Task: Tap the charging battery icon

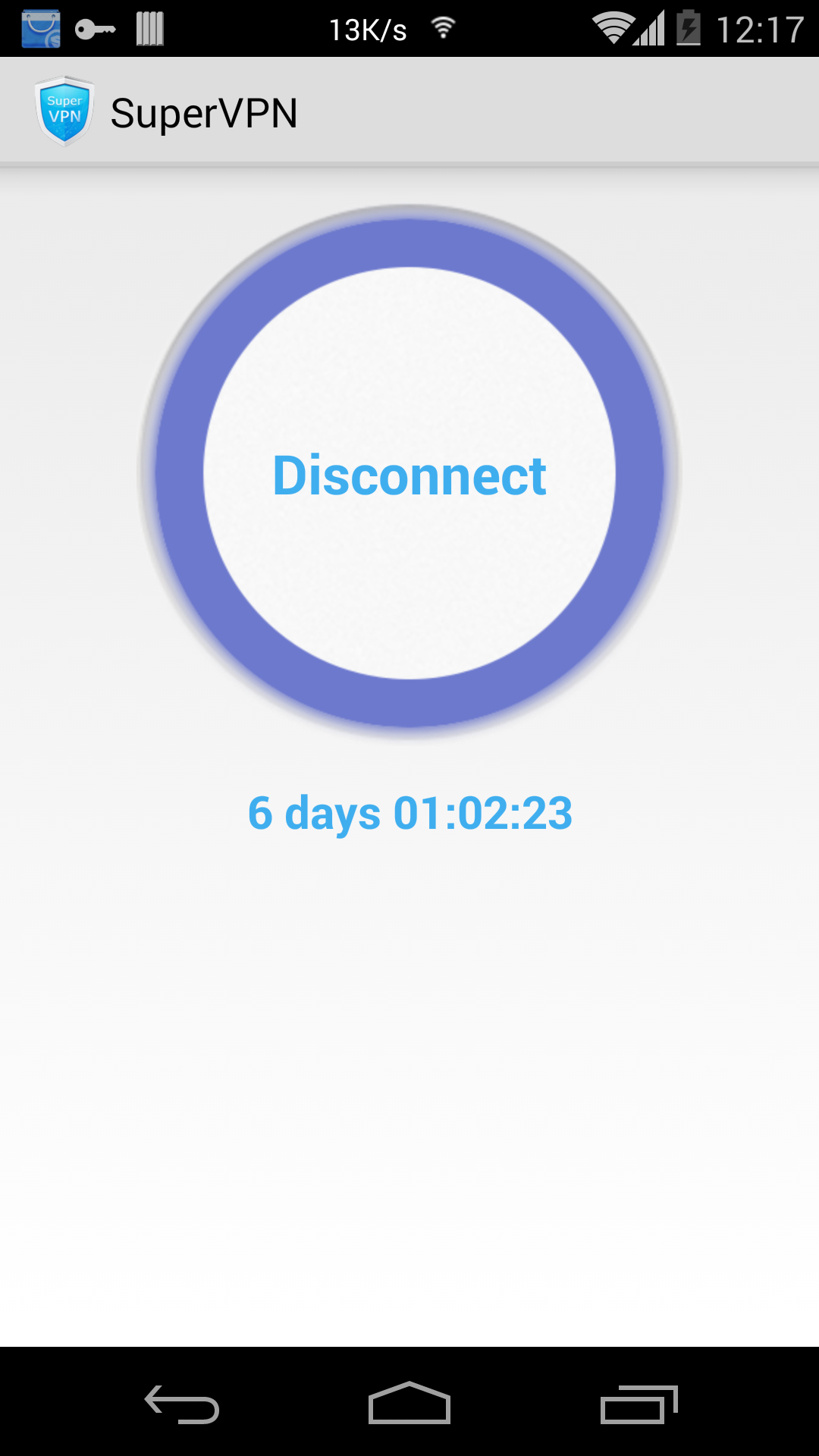Action: pyautogui.click(x=687, y=27)
